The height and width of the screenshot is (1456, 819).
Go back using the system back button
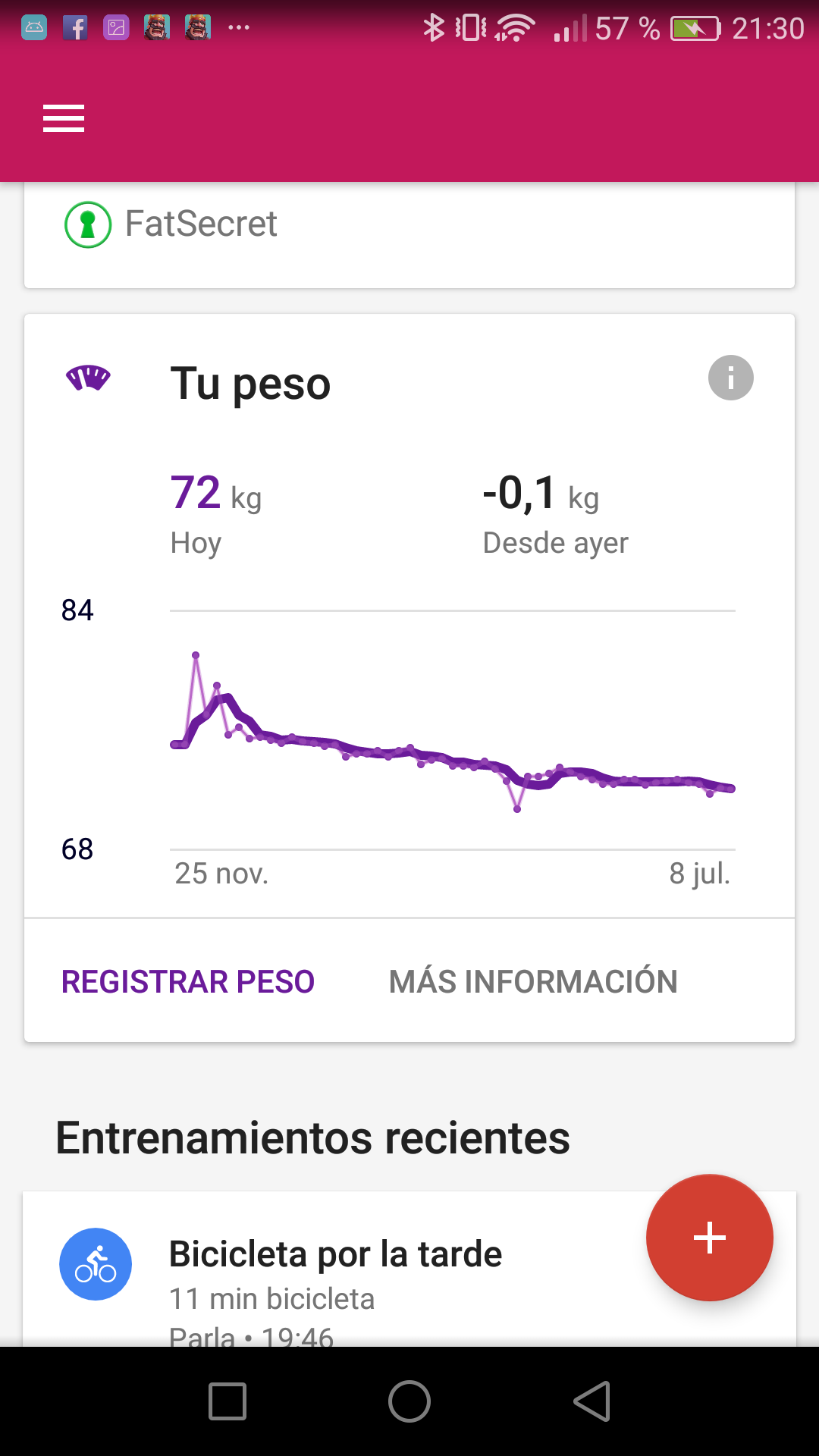[x=592, y=1401]
